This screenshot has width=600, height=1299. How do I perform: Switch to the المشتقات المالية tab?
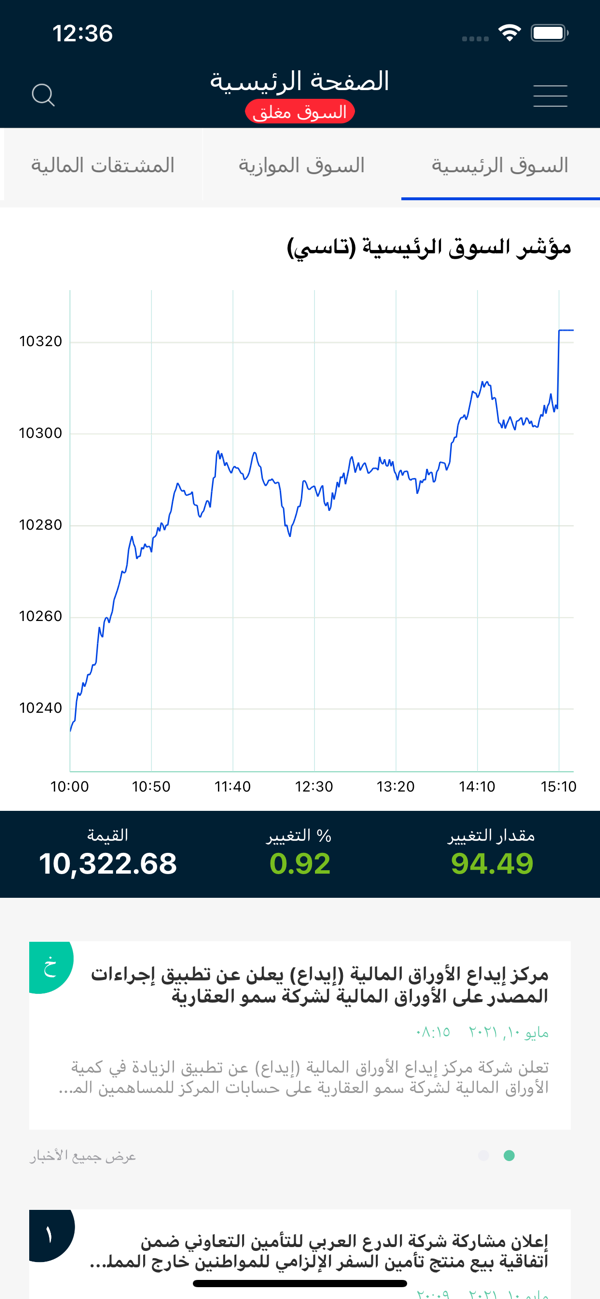(103, 165)
